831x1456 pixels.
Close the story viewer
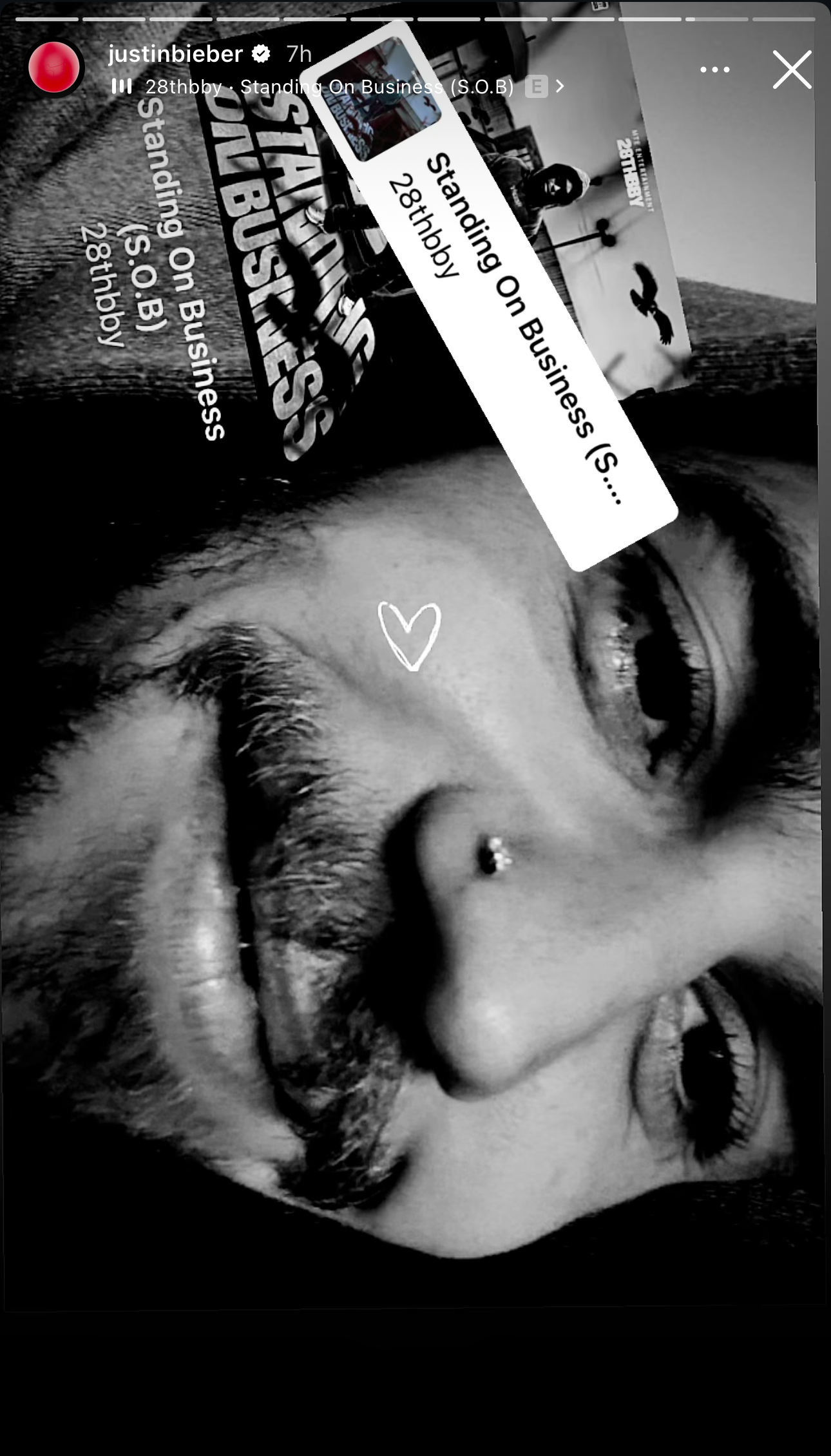[792, 70]
